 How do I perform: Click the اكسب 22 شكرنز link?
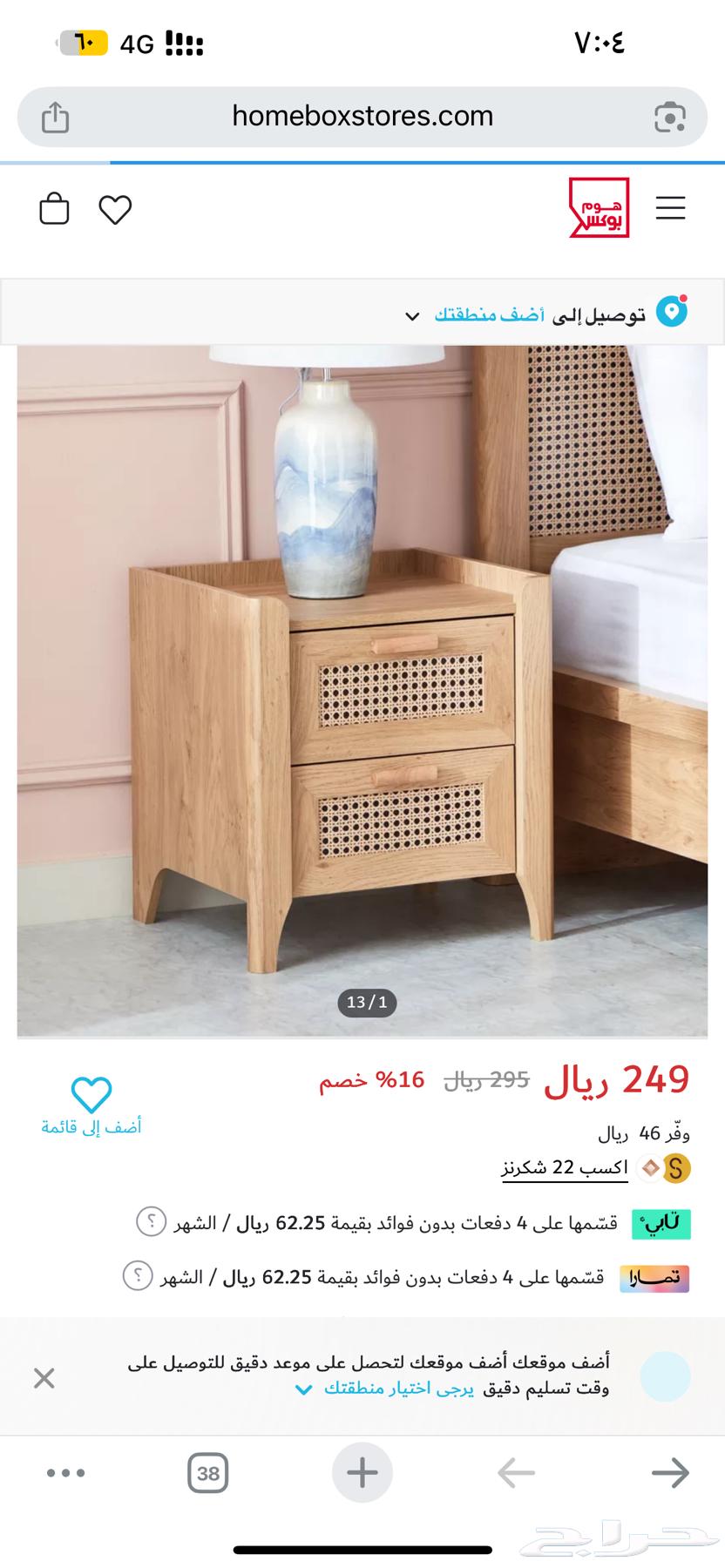[563, 1168]
